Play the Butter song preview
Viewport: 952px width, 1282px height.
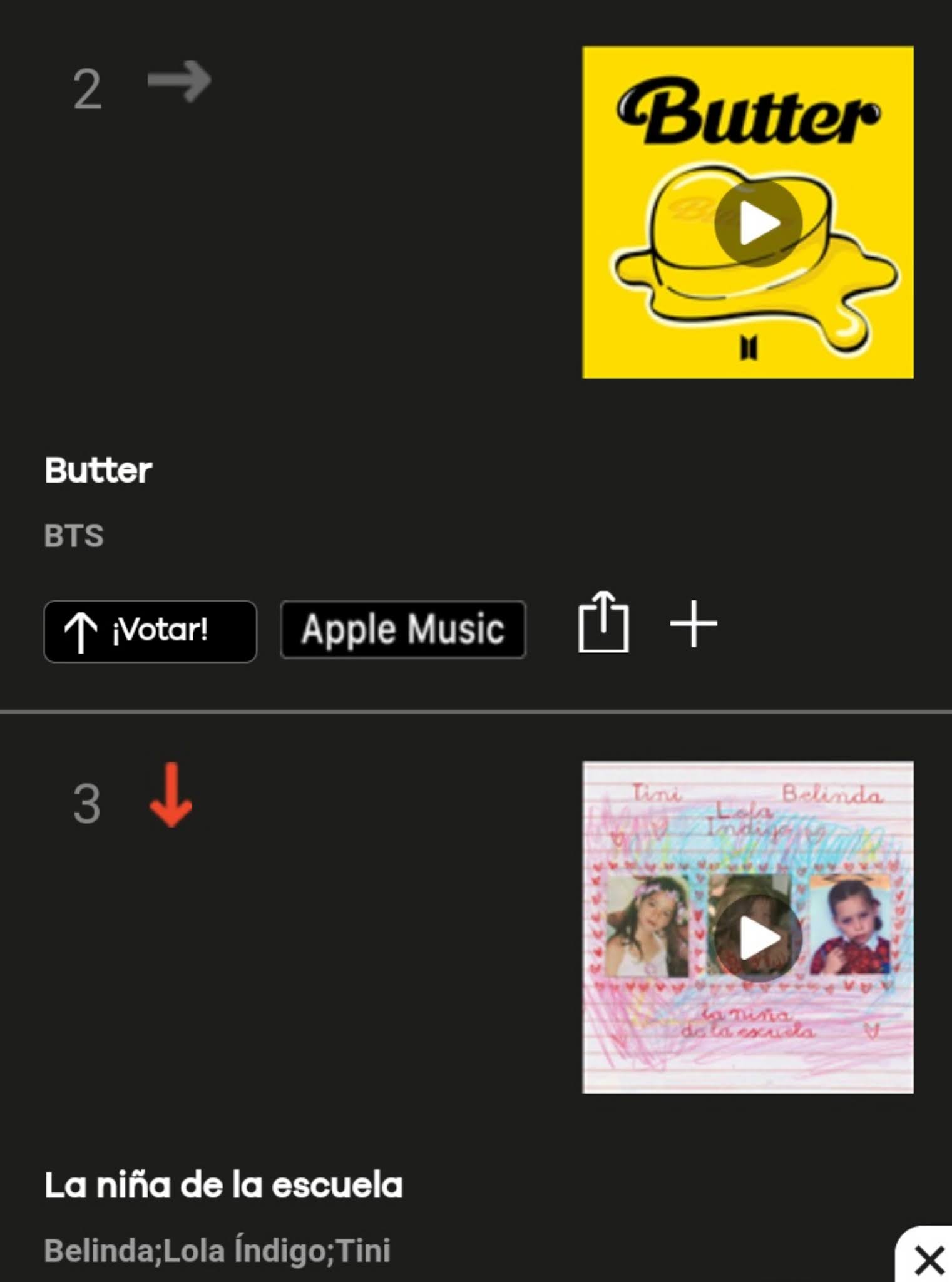[758, 223]
